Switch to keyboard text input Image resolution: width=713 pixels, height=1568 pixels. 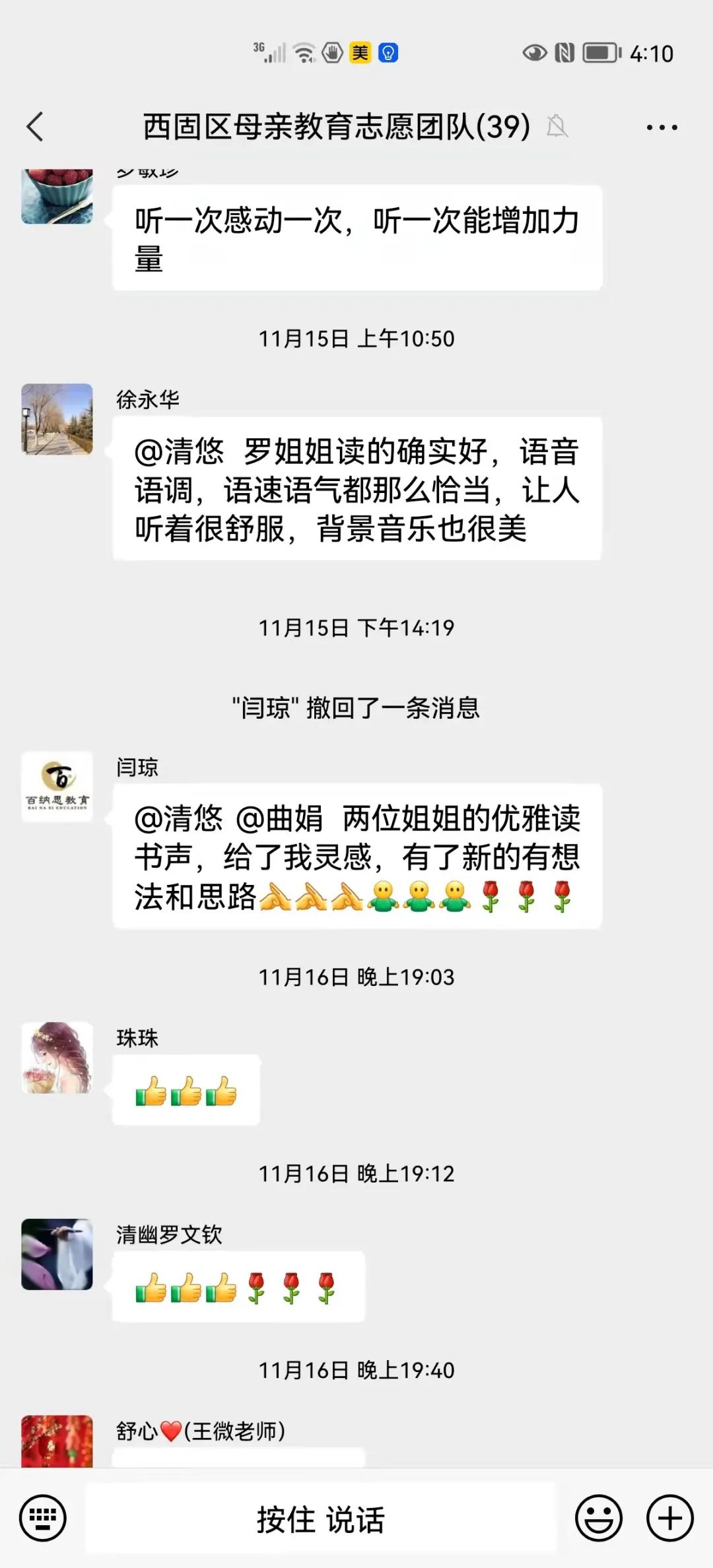pyautogui.click(x=43, y=1518)
